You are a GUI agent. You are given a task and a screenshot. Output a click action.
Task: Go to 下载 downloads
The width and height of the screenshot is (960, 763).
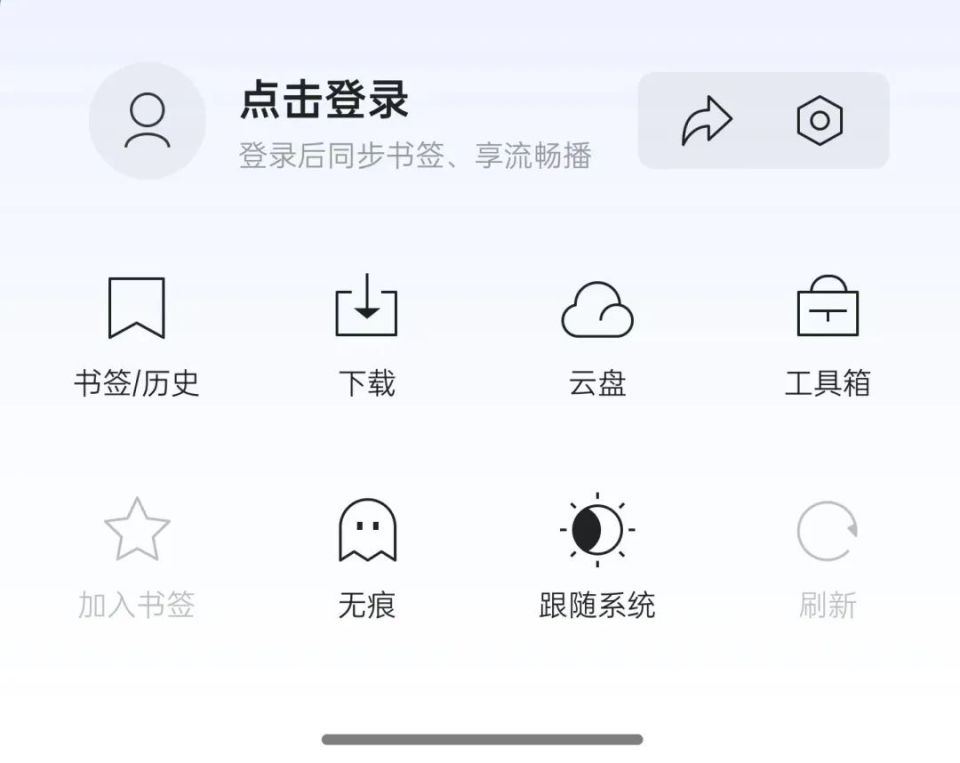[366, 335]
